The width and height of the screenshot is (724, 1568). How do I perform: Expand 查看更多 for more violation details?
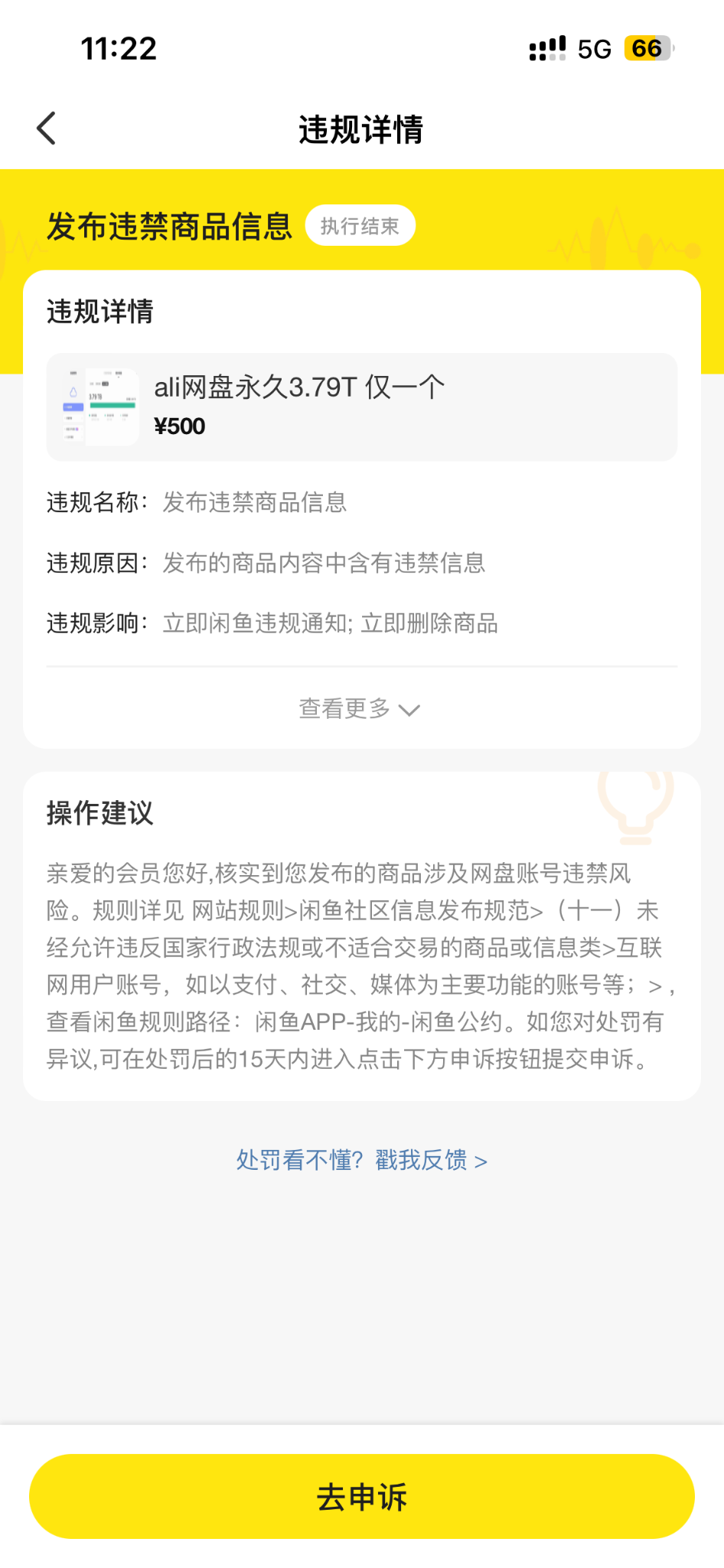(360, 709)
